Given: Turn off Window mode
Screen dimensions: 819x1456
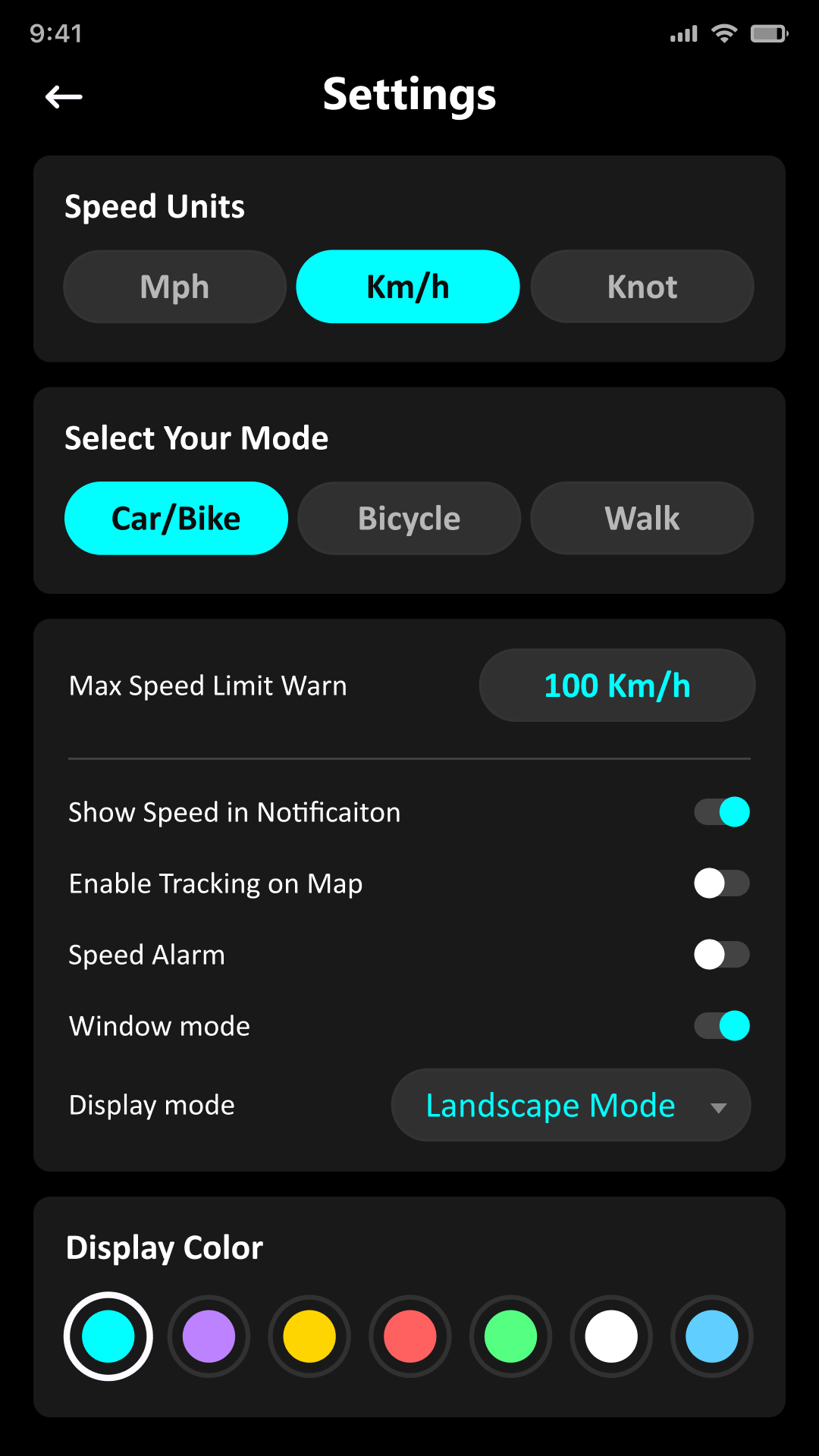Looking at the screenshot, I should click(721, 1025).
